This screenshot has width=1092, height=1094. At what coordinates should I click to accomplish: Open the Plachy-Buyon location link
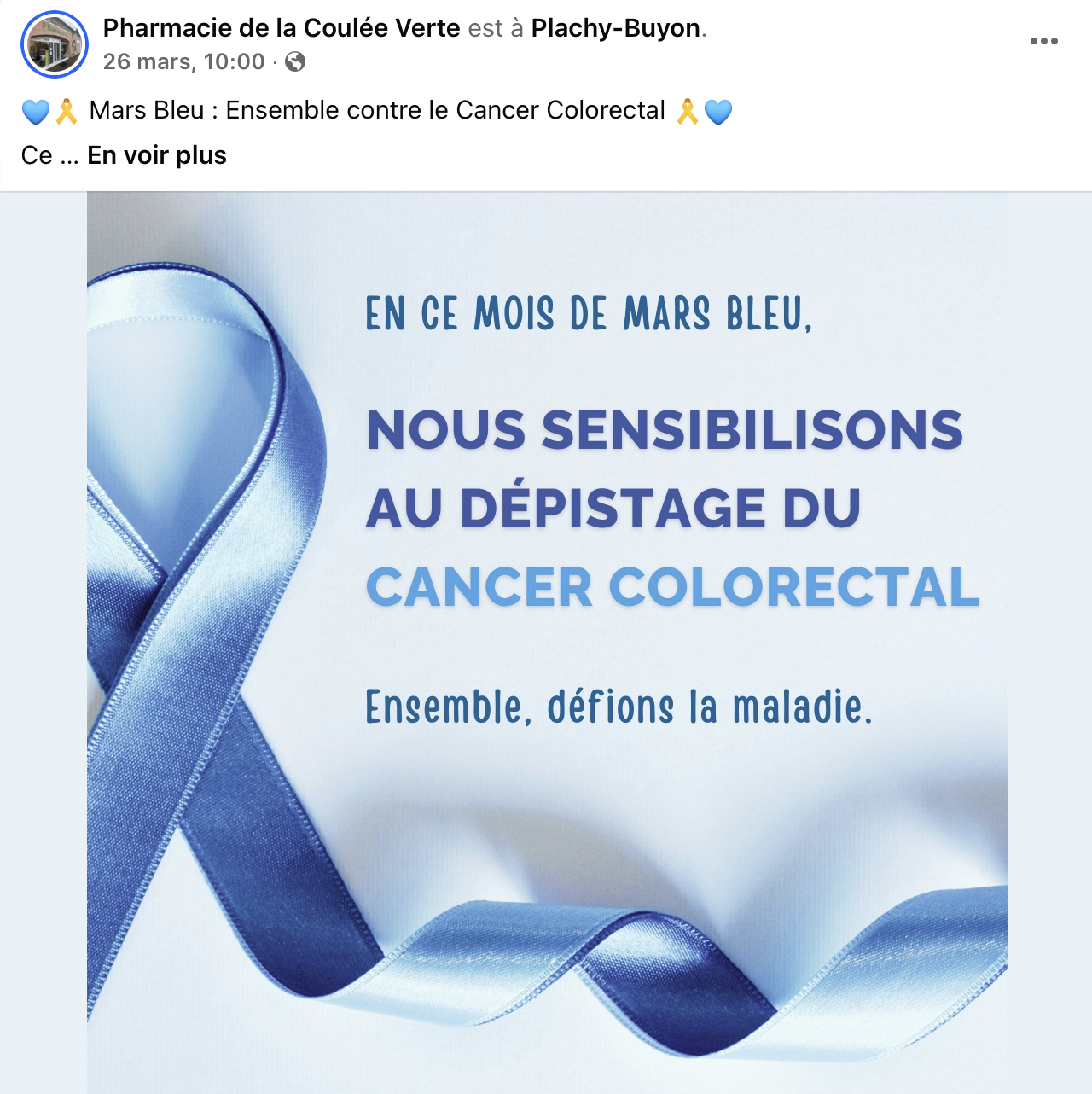(616, 28)
